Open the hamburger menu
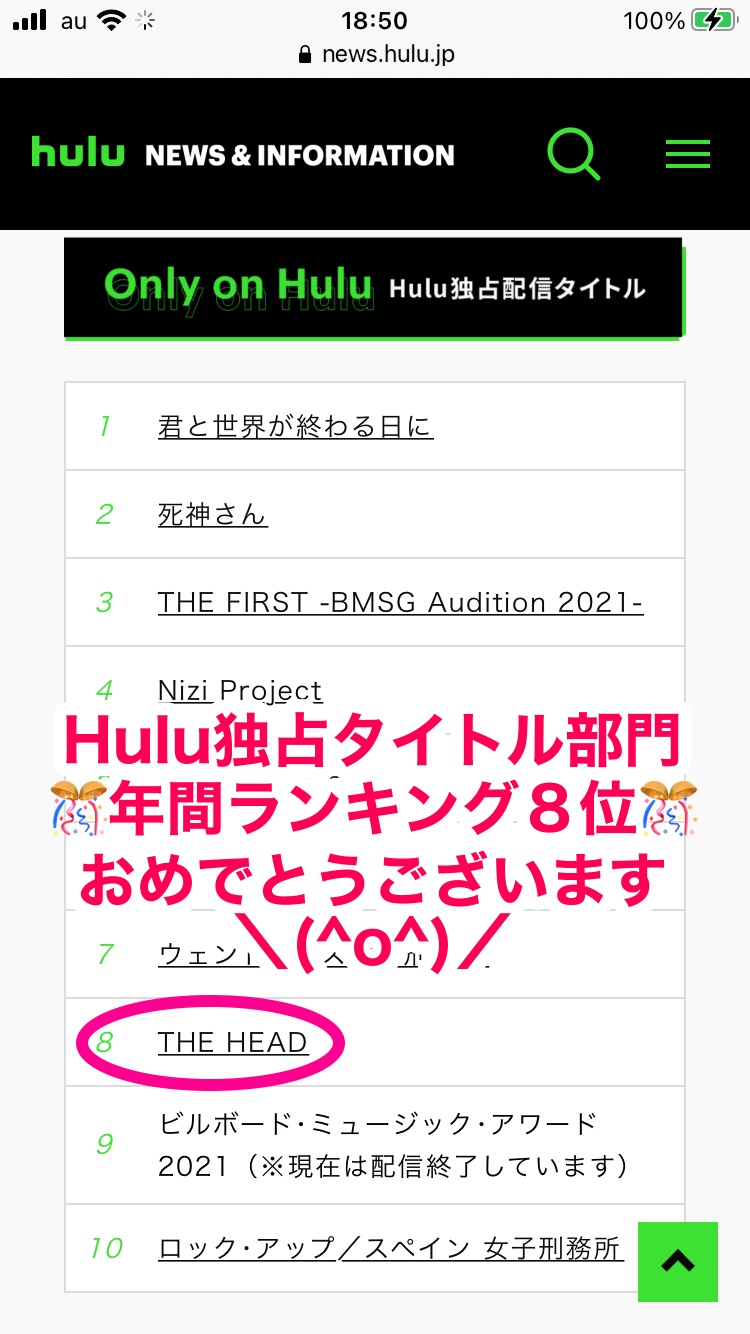 coord(688,155)
